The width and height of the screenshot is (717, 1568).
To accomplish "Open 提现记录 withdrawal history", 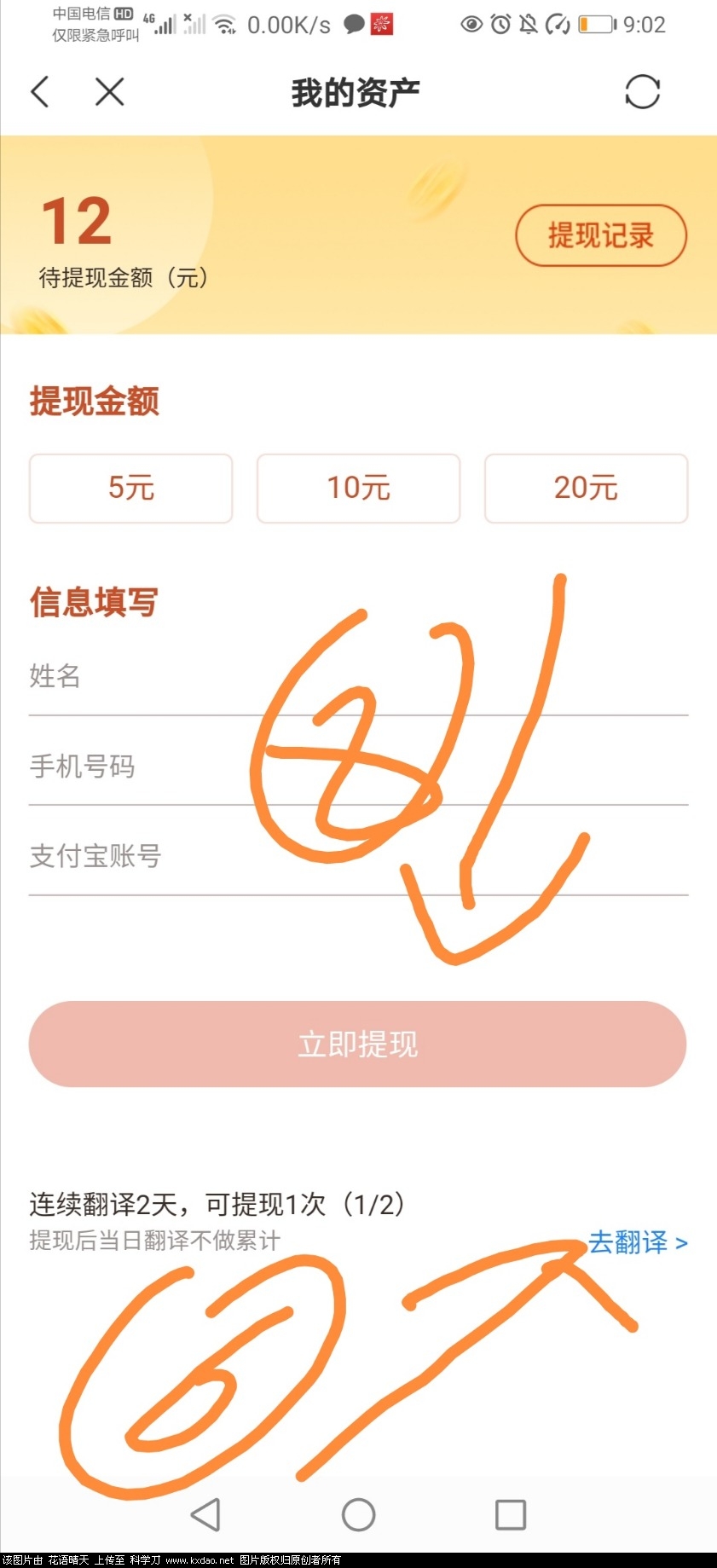I will 600,235.
